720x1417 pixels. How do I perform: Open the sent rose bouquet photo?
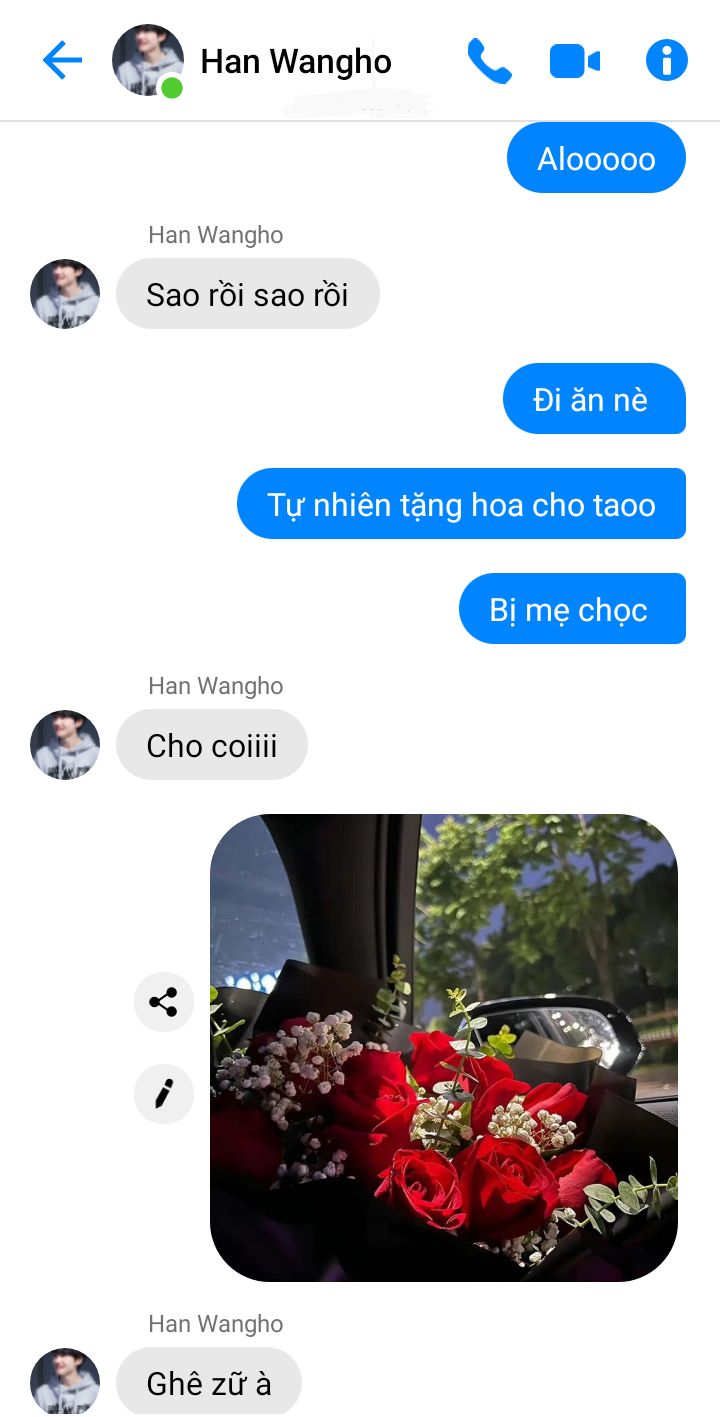click(x=444, y=1048)
